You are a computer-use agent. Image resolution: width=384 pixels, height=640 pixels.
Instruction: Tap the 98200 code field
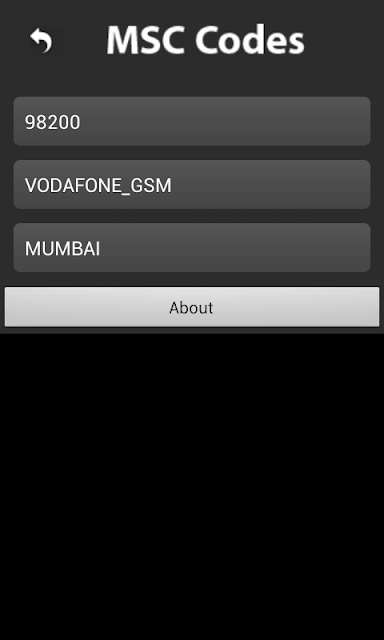point(192,121)
